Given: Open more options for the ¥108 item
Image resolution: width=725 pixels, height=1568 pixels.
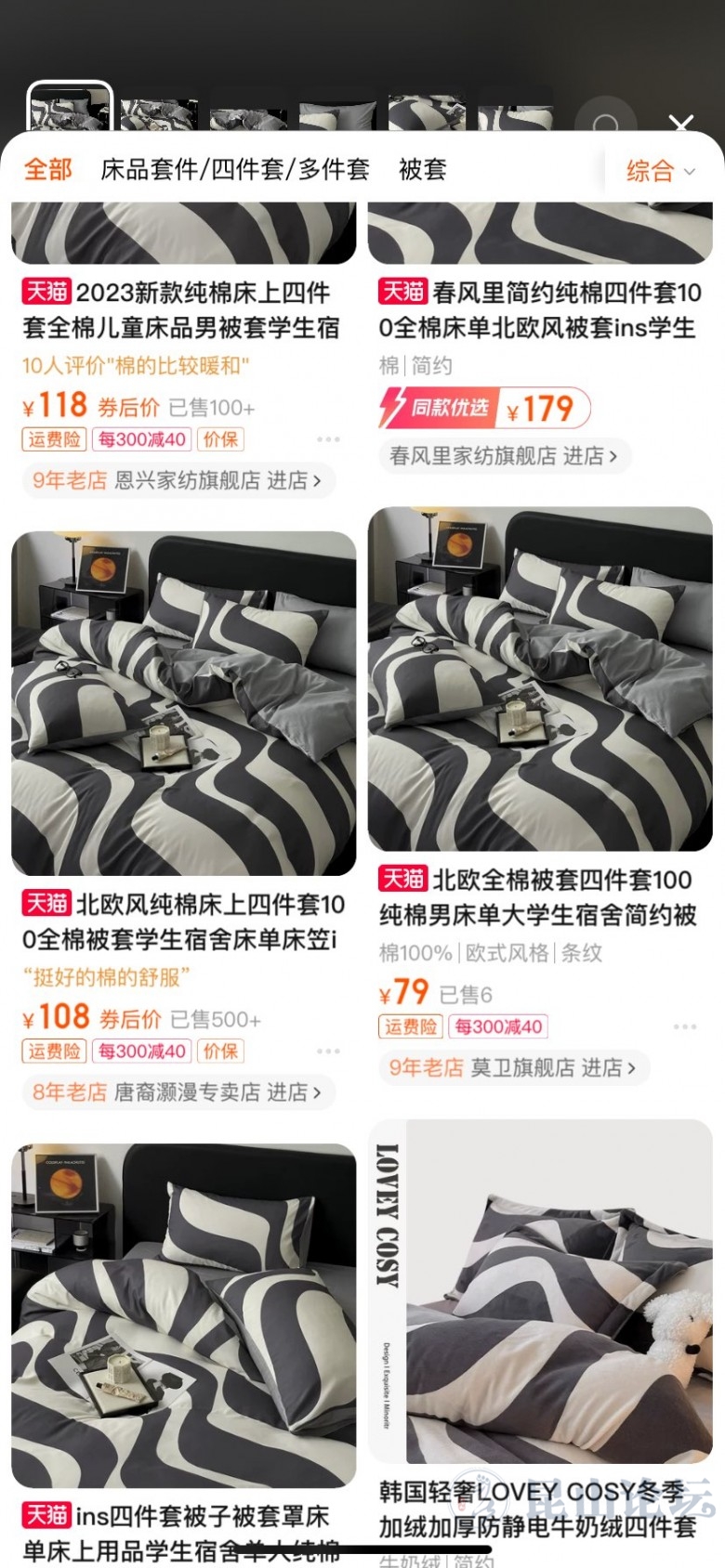Looking at the screenshot, I should (x=328, y=1052).
